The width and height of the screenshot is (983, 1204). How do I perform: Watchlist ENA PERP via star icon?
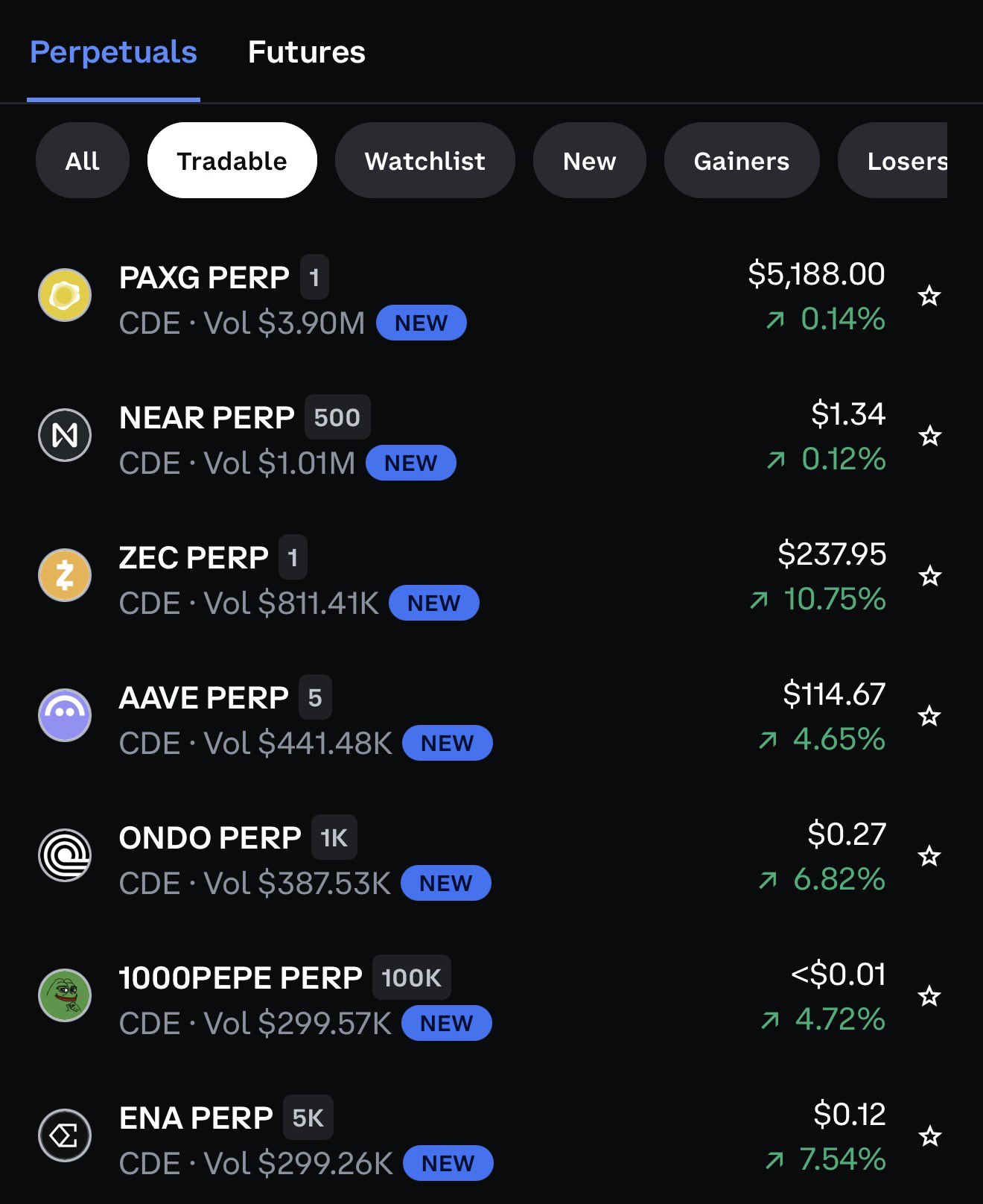click(929, 1137)
